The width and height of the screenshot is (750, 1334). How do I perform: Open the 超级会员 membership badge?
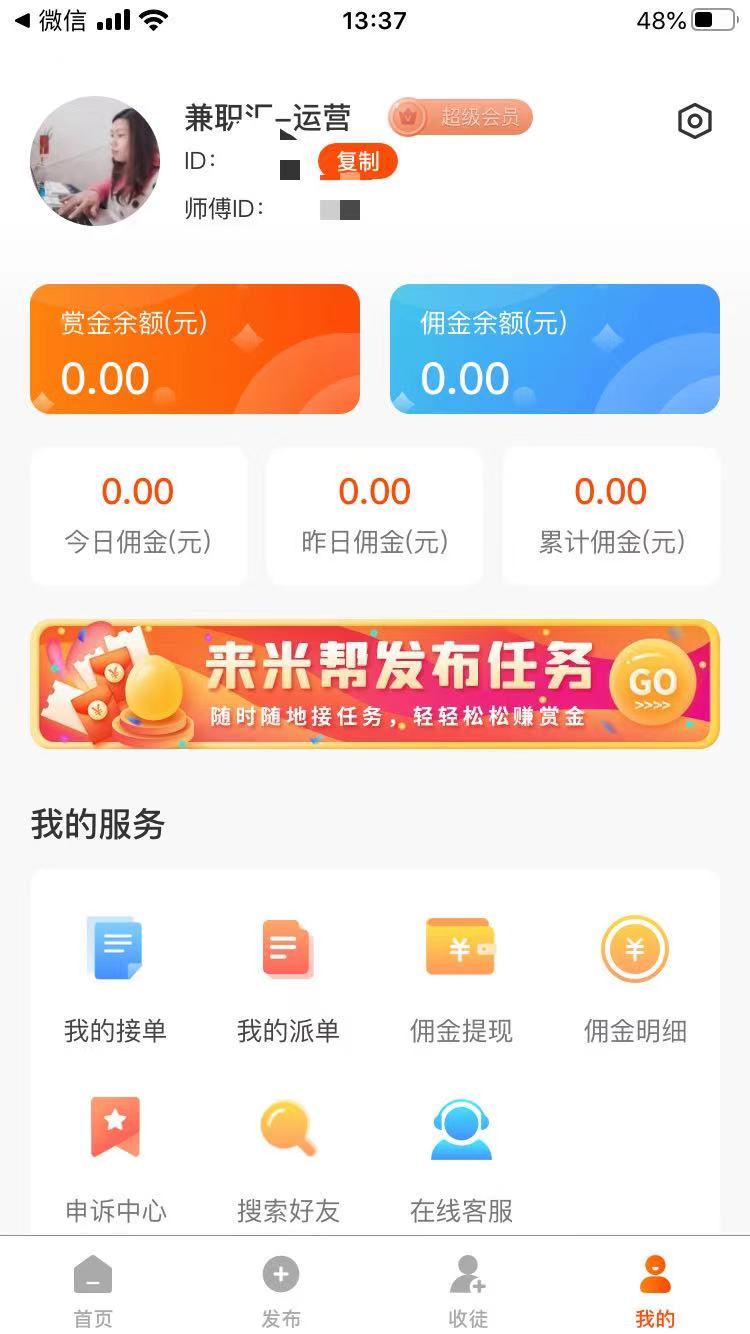click(459, 118)
